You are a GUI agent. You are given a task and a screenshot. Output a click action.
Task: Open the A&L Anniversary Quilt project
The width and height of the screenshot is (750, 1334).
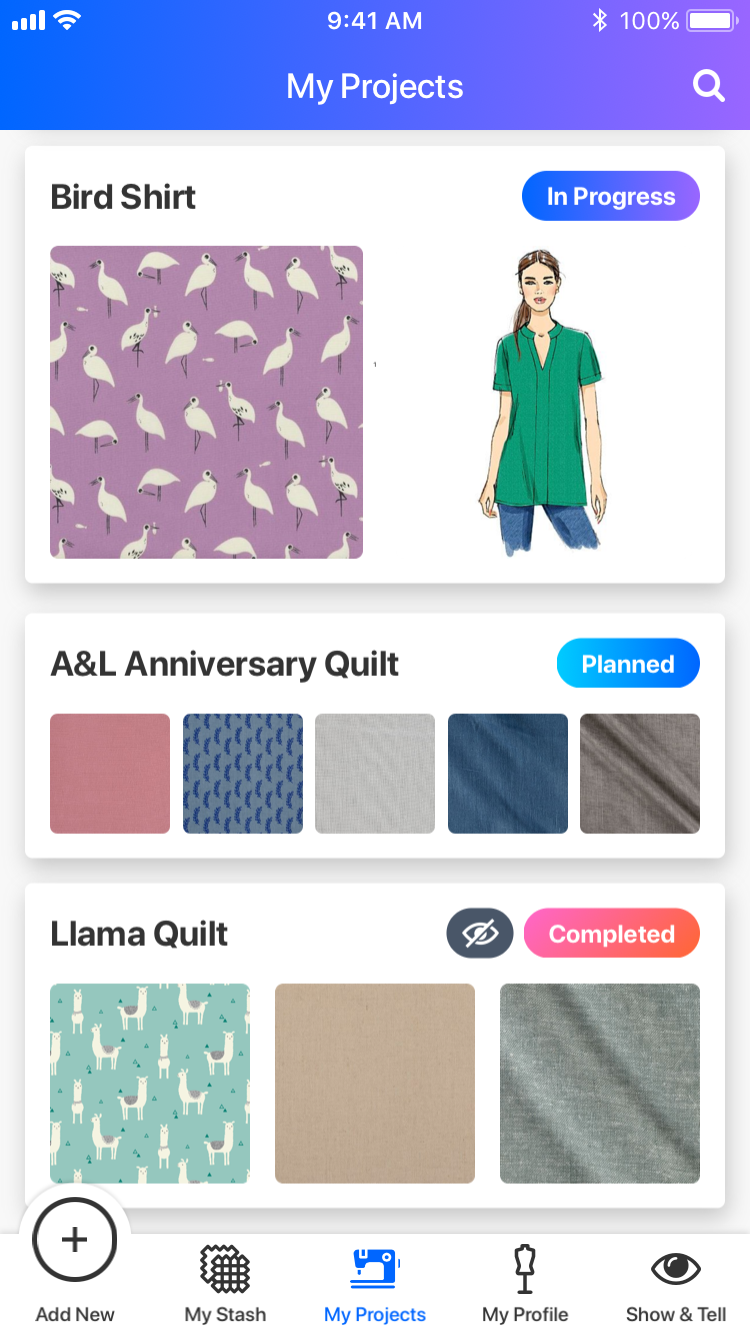click(224, 664)
